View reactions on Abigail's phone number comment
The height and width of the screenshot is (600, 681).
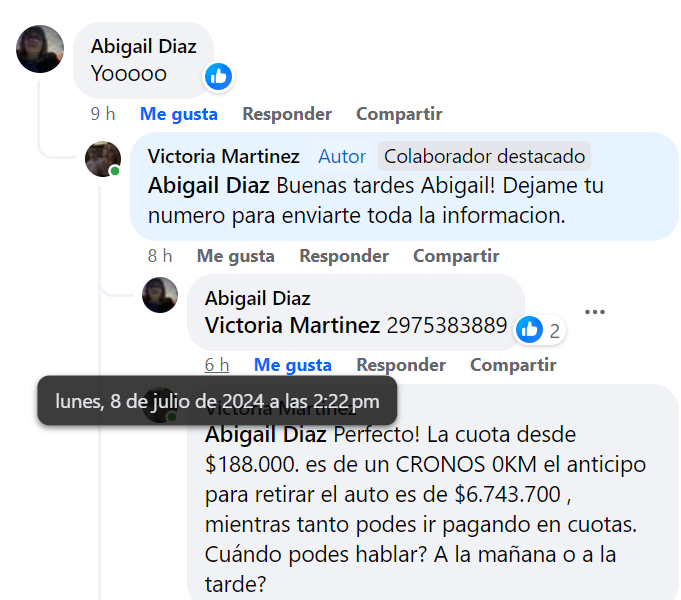pos(540,328)
